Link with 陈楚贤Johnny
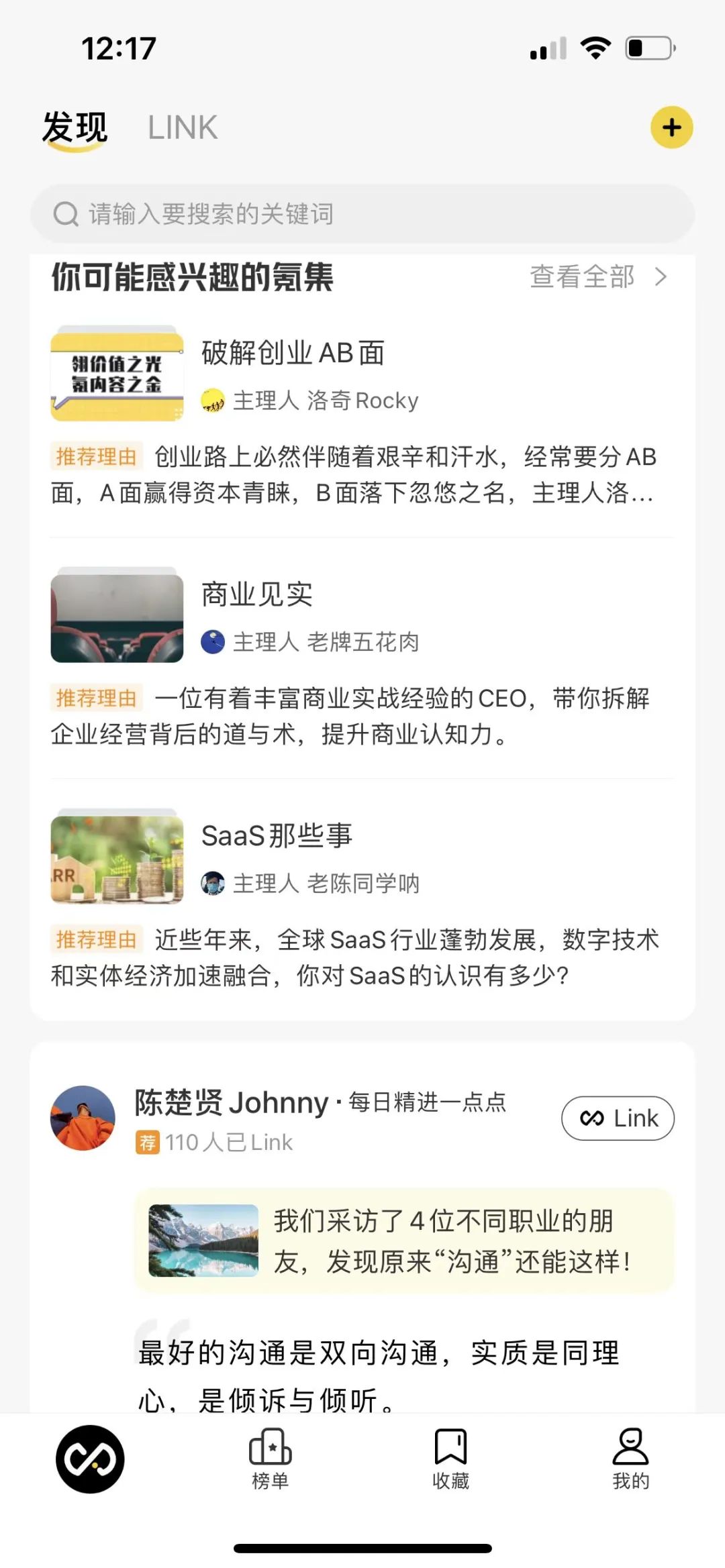The image size is (725, 1568). click(x=618, y=1118)
